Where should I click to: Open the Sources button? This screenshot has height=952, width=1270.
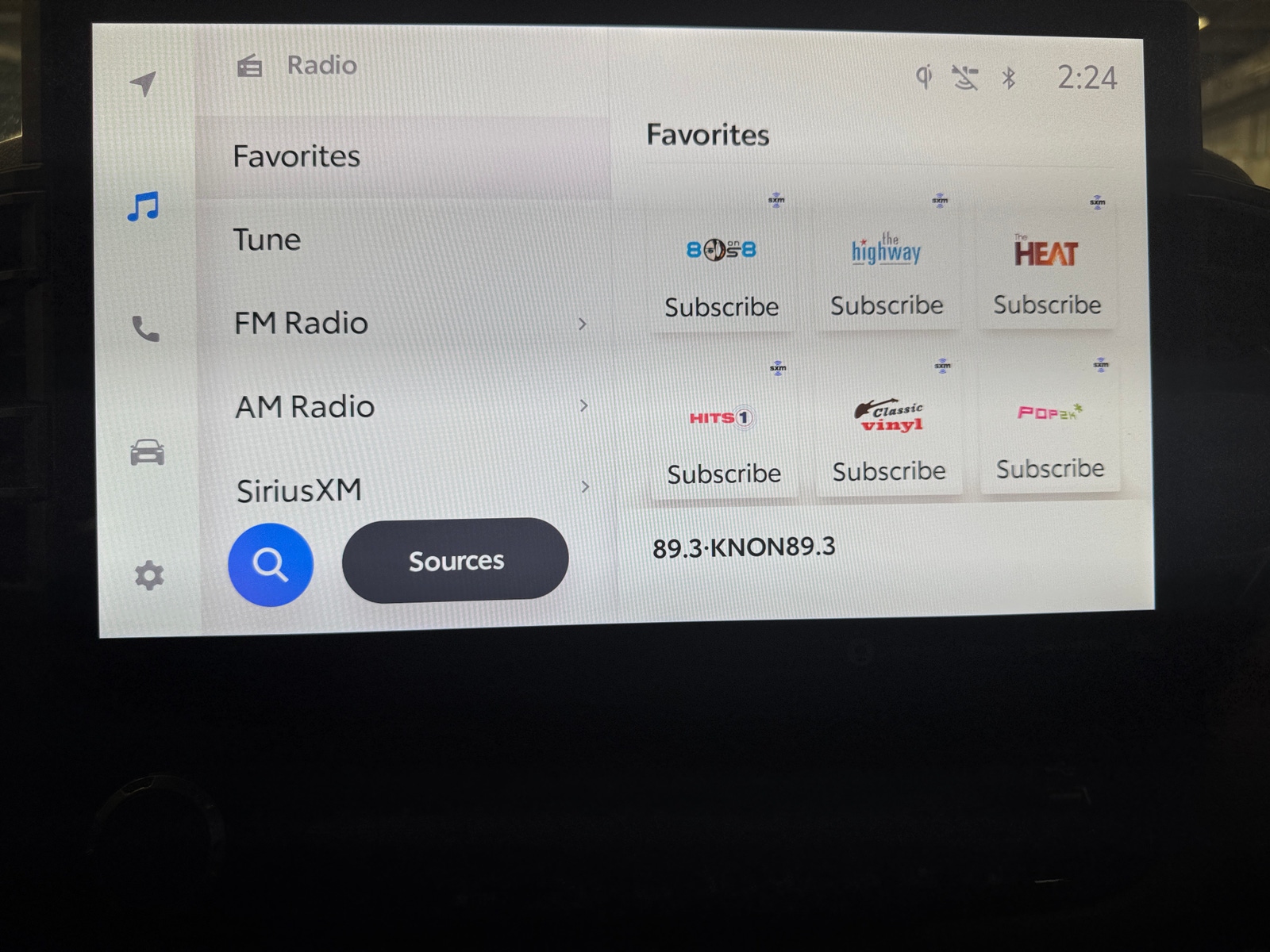click(456, 561)
